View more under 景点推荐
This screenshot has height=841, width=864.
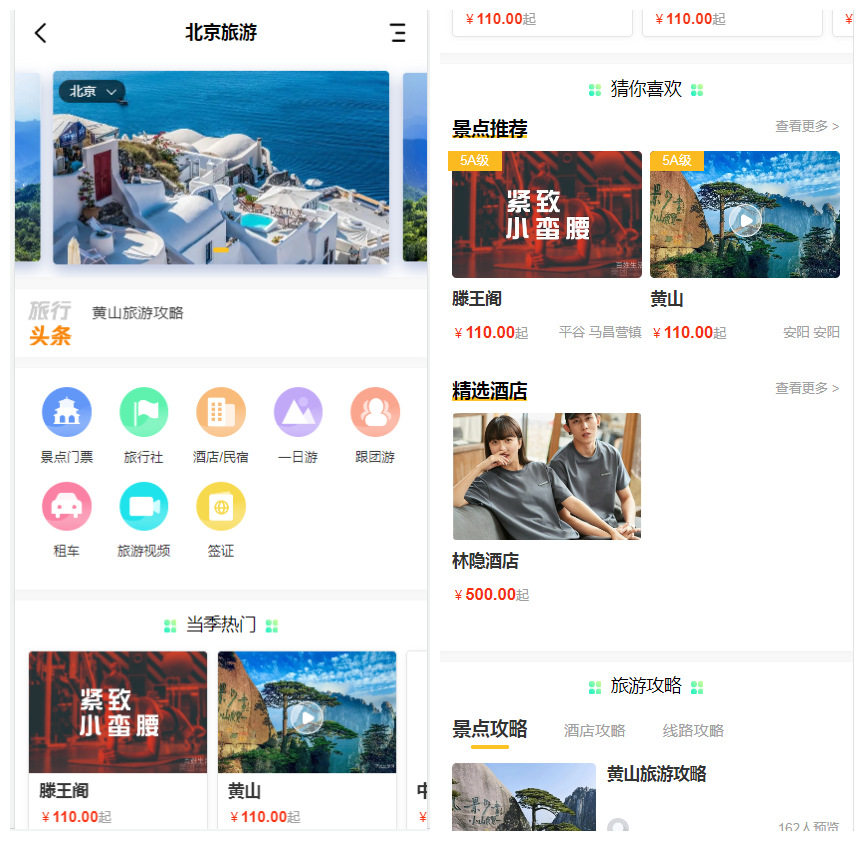[806, 127]
